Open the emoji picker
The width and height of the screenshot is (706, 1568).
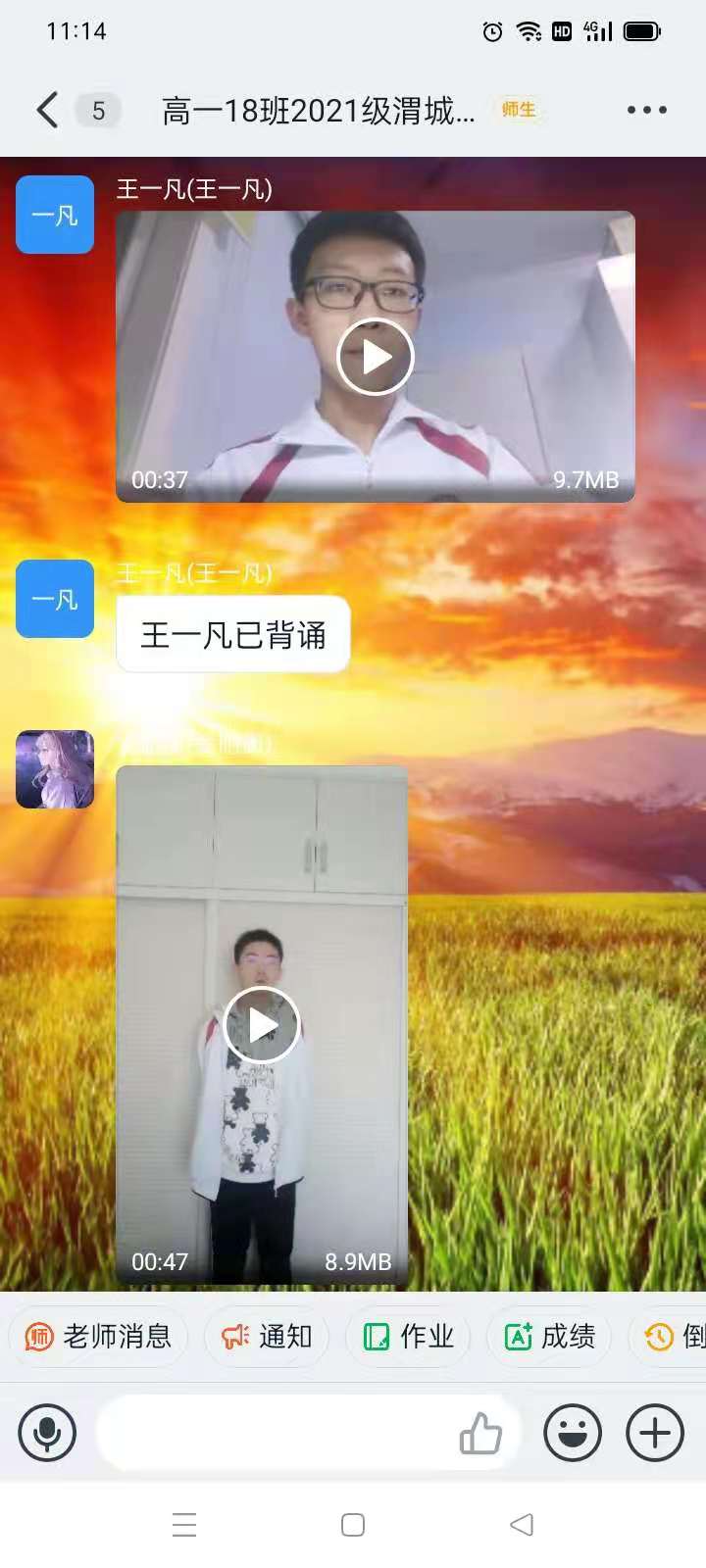(x=573, y=1434)
